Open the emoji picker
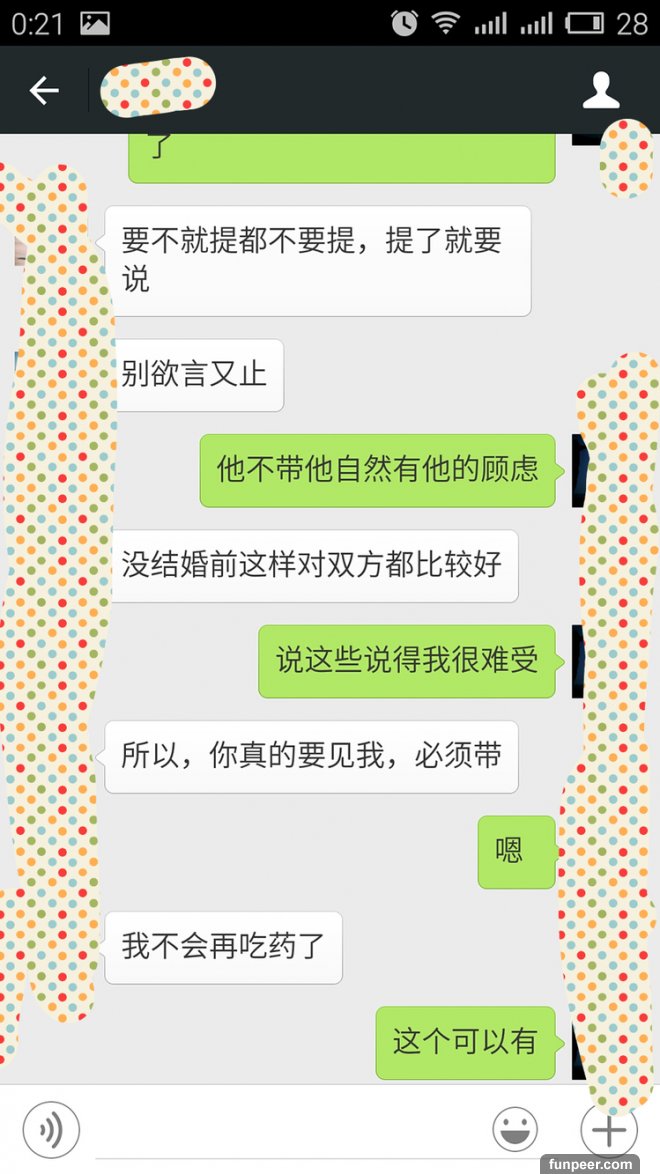The width and height of the screenshot is (660, 1174). pyautogui.click(x=515, y=1130)
